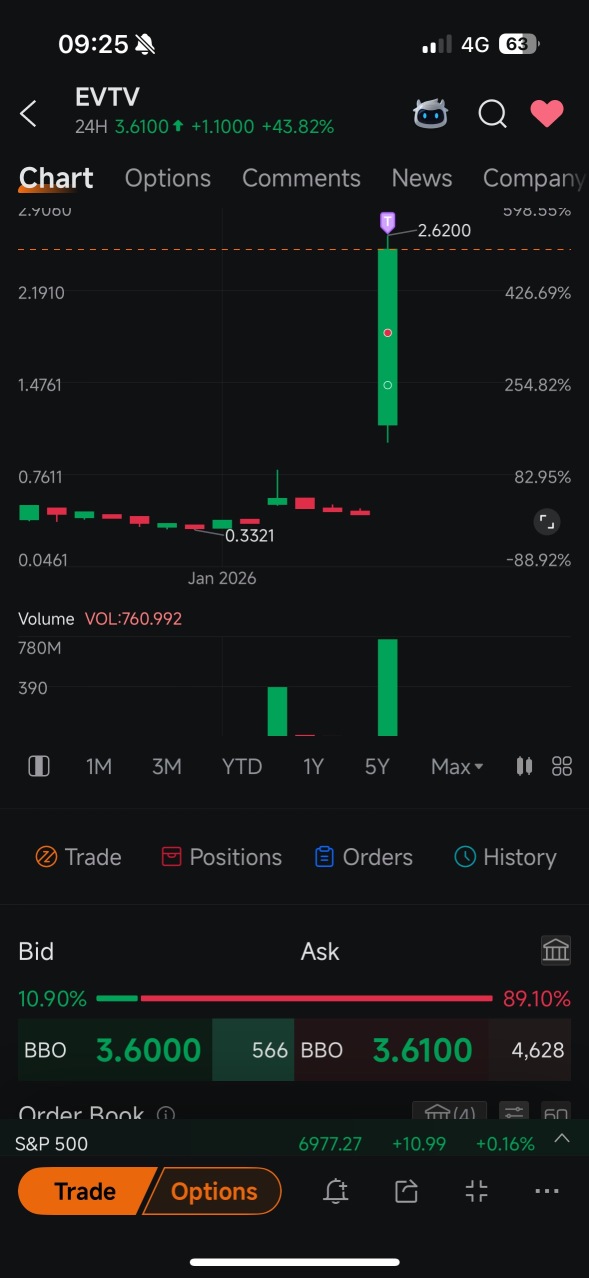
Task: Open the three-dot more menu
Action: tap(547, 1191)
